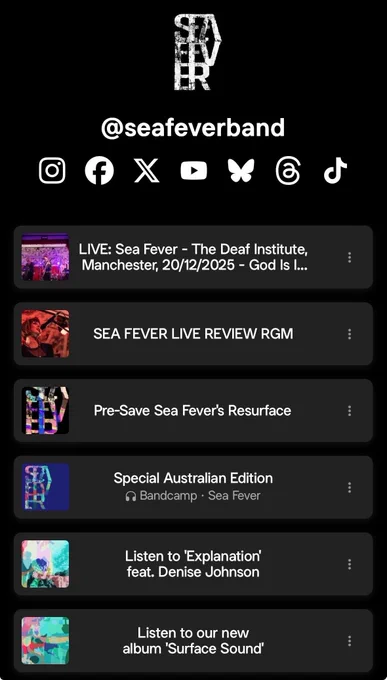The height and width of the screenshot is (680, 387).
Task: Open Listen to 'Explanation' feat. Denise Johnson
Action: (194, 564)
